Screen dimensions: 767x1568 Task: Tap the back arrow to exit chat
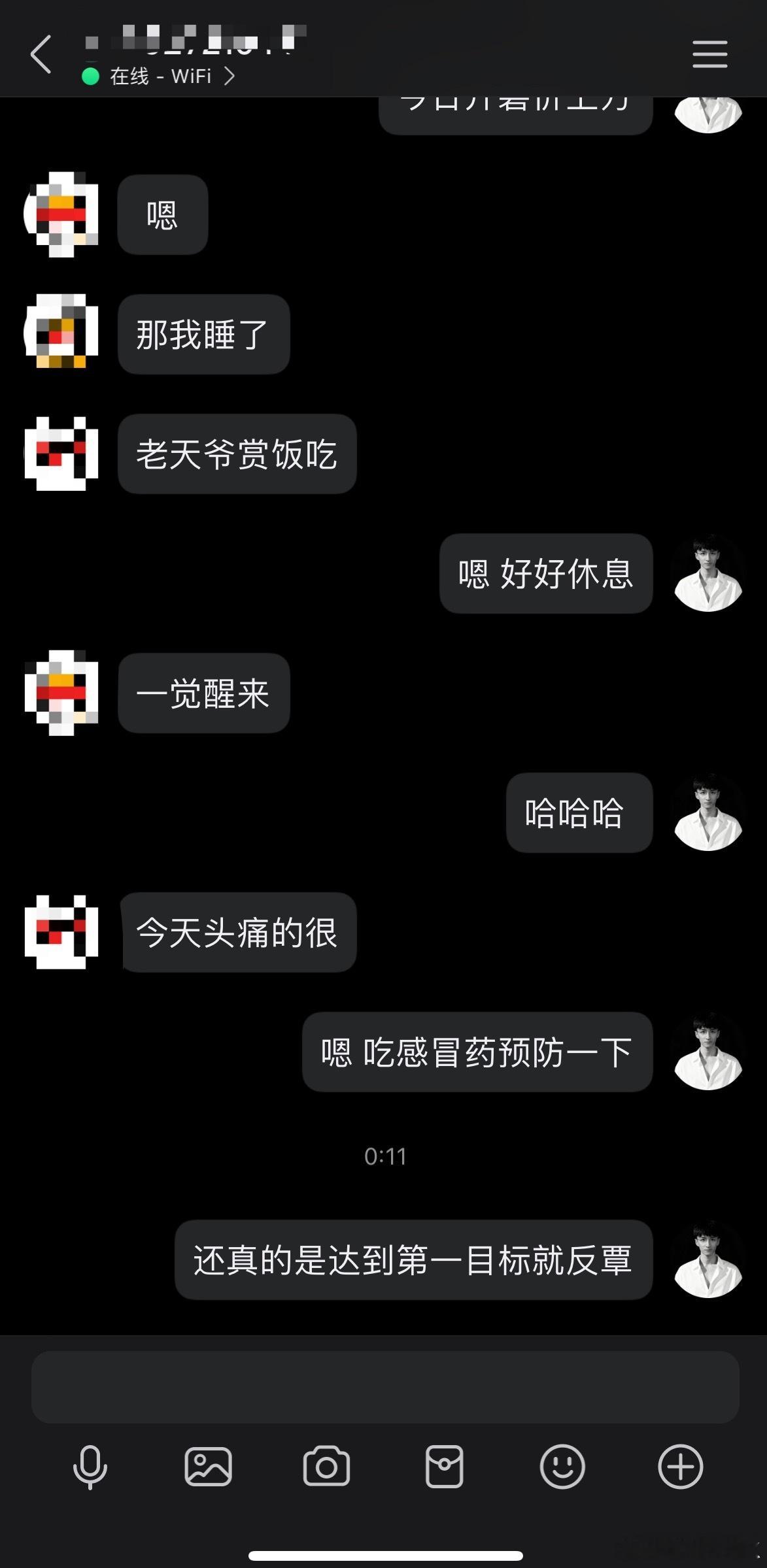click(x=41, y=55)
